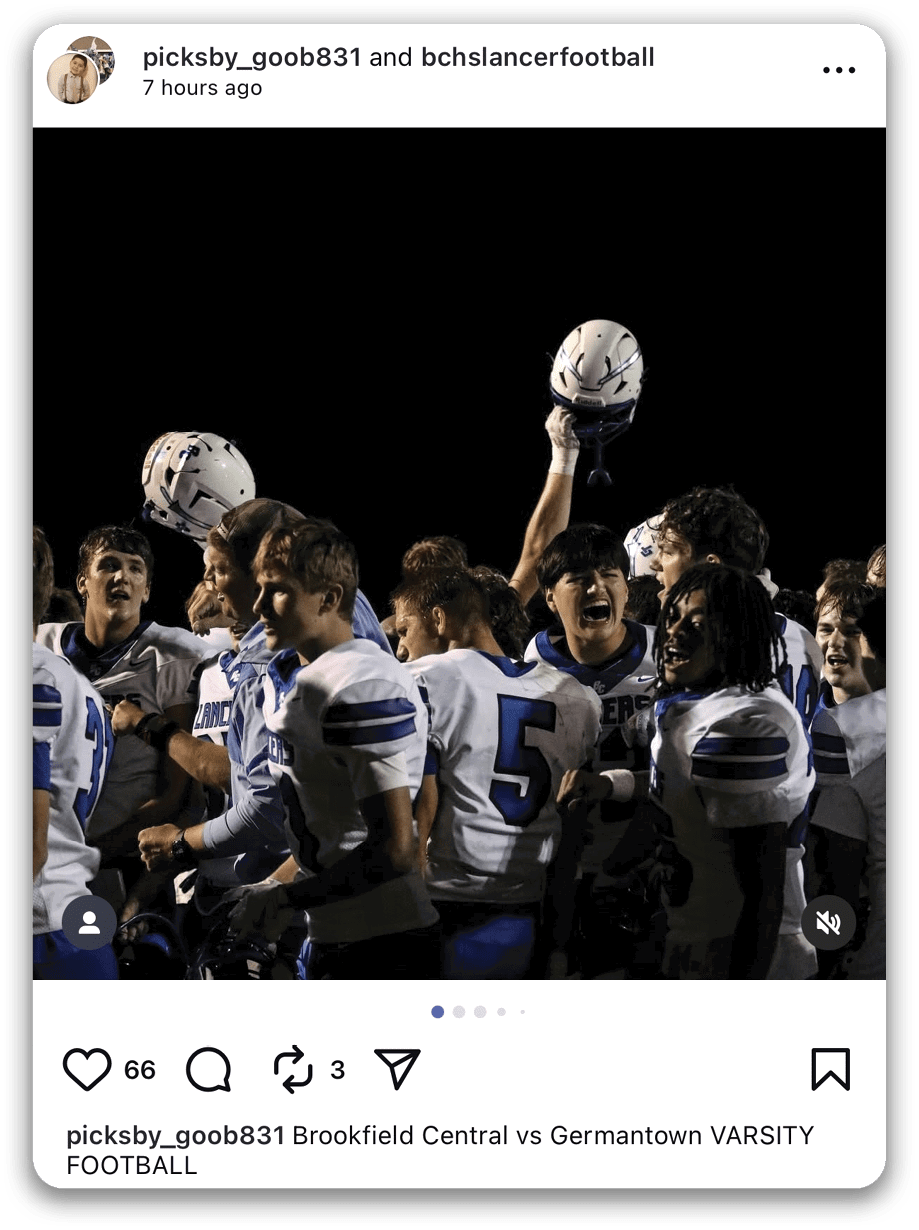This screenshot has width=919, height=1230.
Task: Open the post's three-dot options menu
Action: [838, 70]
